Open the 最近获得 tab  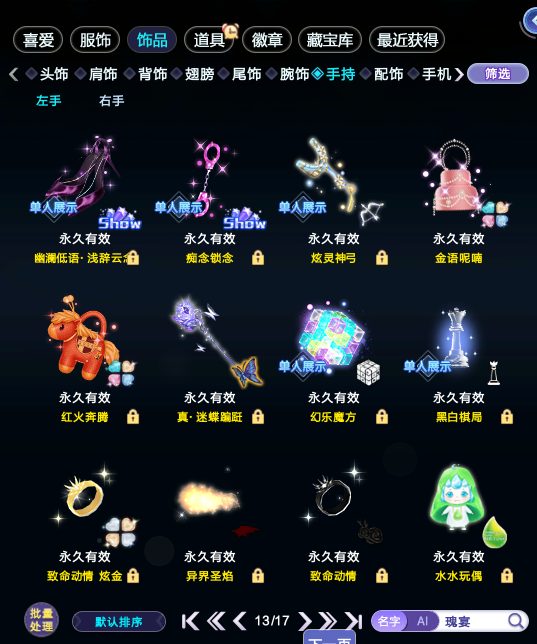(x=407, y=40)
